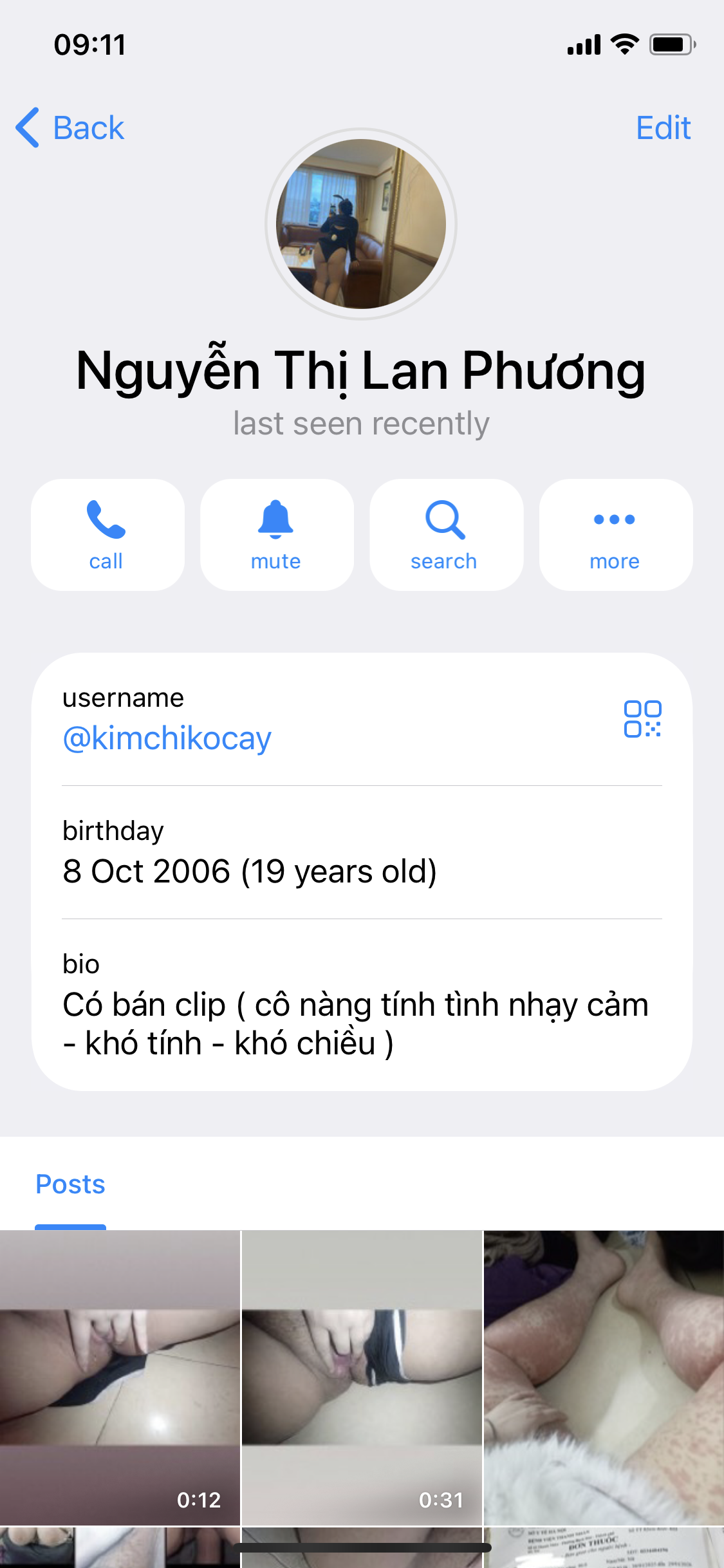This screenshot has height=1568, width=724.
Task: Tap the @kimchikocay username link
Action: [167, 738]
